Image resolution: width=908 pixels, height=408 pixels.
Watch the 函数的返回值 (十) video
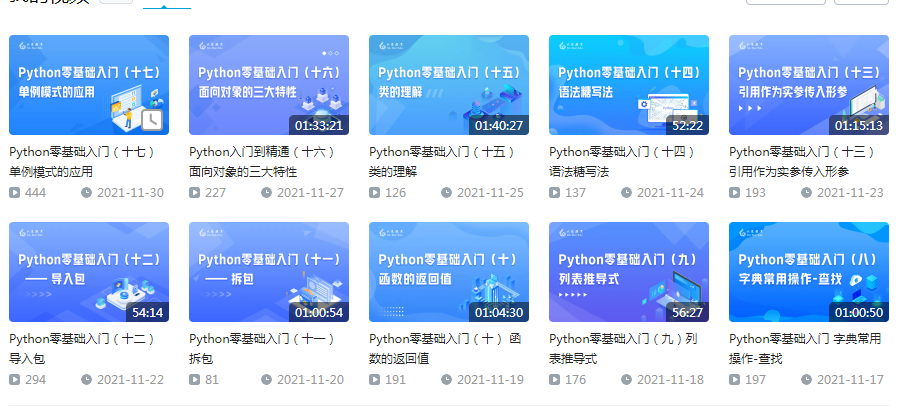[449, 272]
